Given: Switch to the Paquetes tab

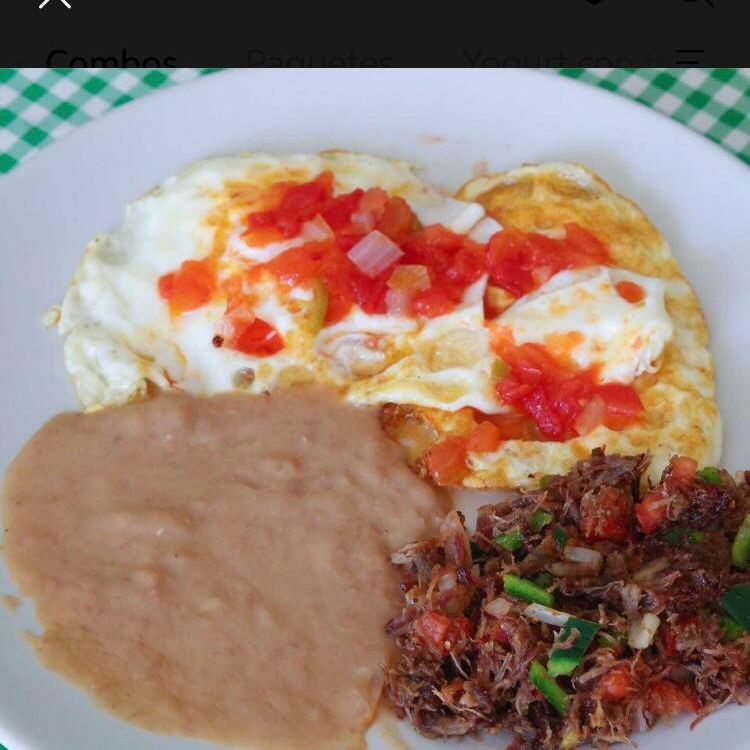Looking at the screenshot, I should point(320,60).
